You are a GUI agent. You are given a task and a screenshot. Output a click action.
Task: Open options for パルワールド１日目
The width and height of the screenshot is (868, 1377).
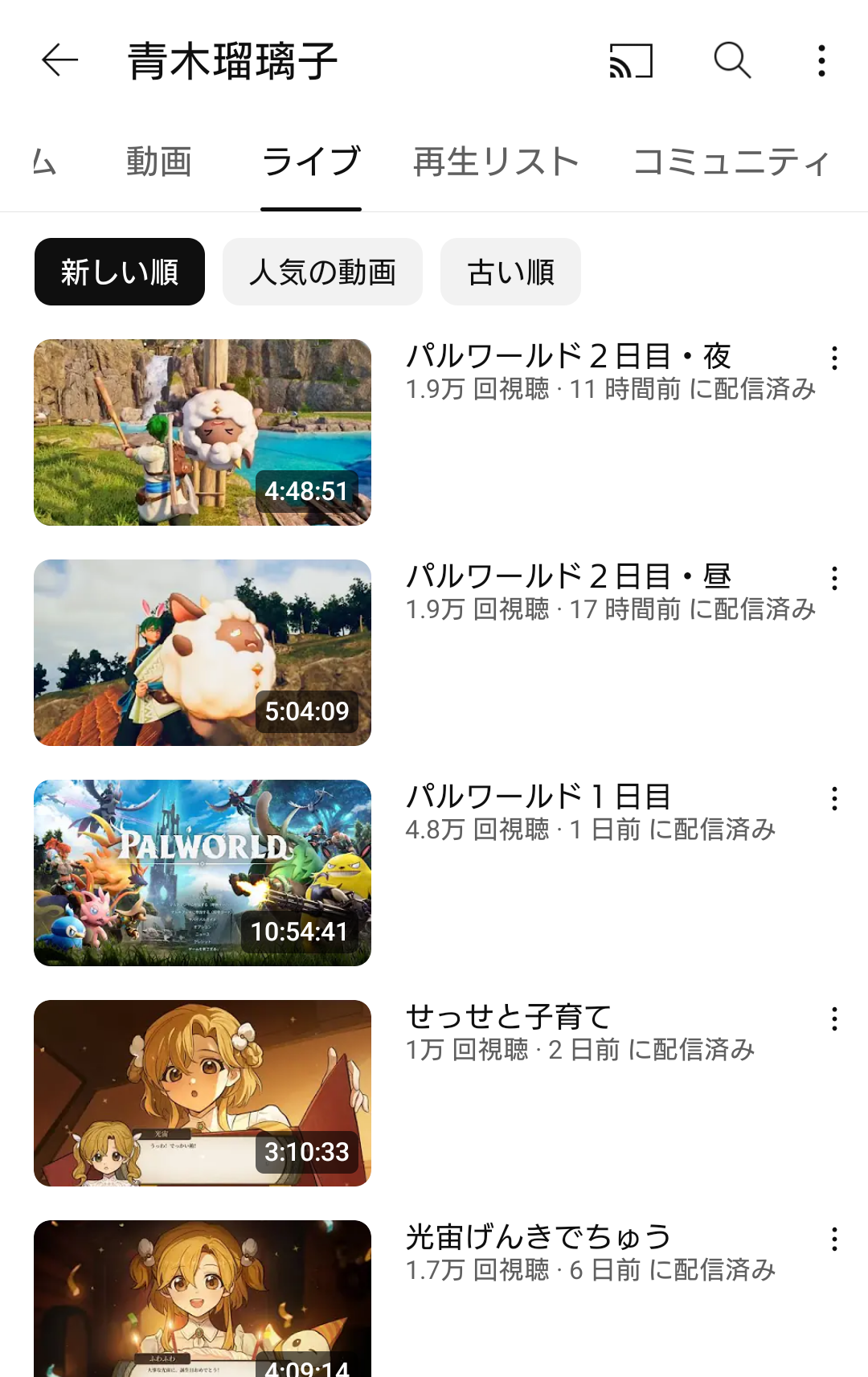[x=835, y=798]
